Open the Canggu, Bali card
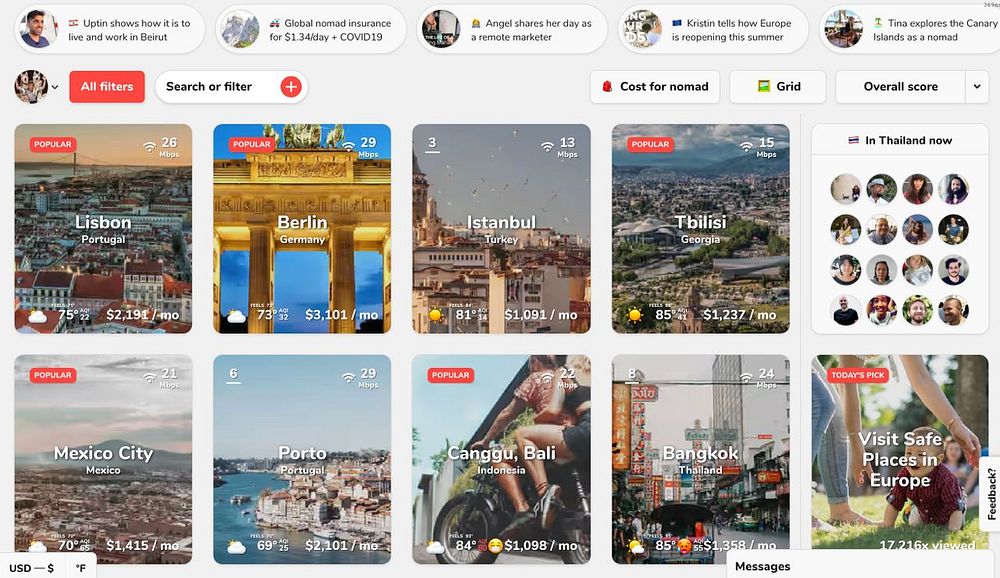The image size is (1000, 578). pos(501,458)
